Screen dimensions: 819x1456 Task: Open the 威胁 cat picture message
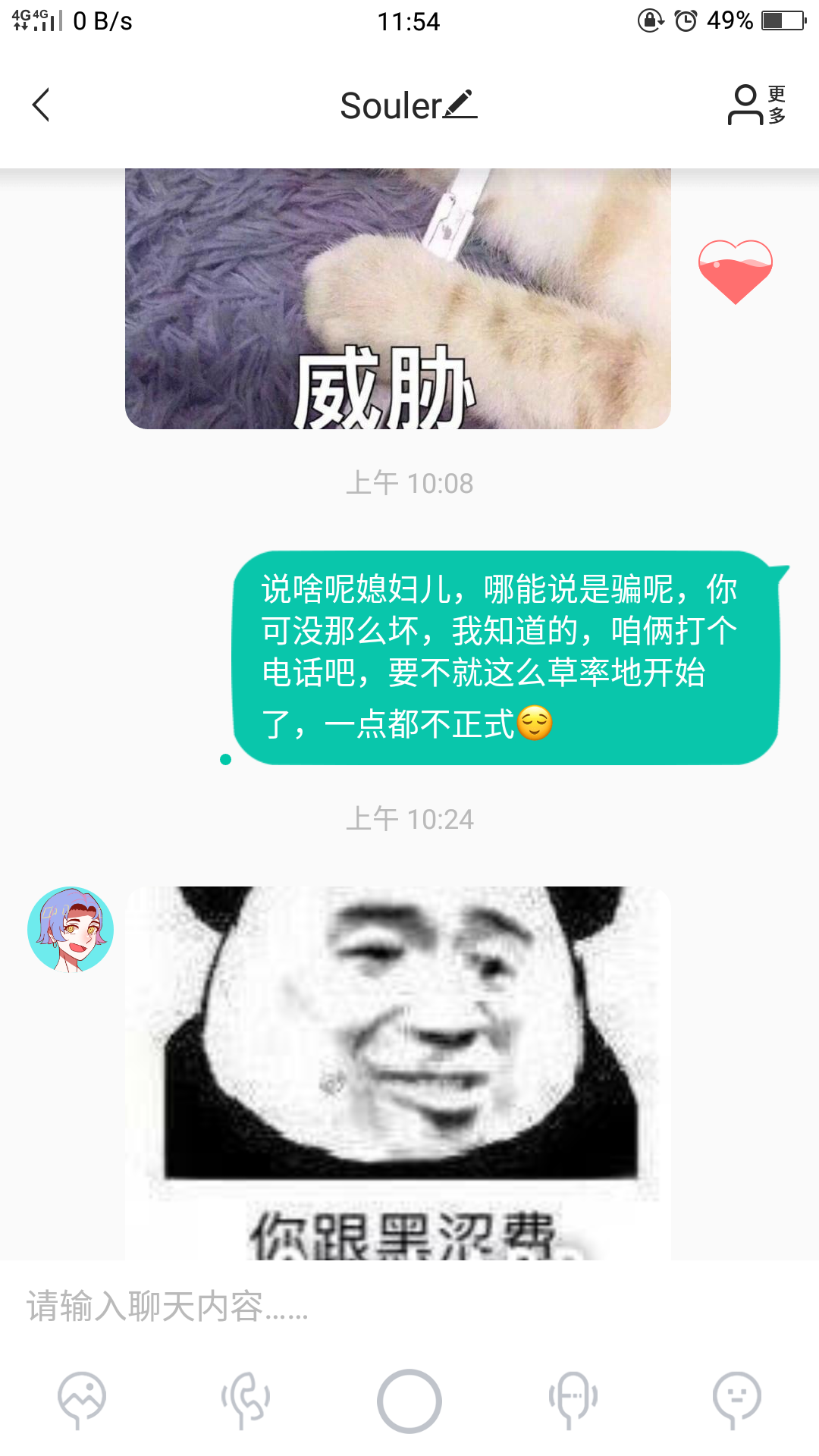[398, 298]
